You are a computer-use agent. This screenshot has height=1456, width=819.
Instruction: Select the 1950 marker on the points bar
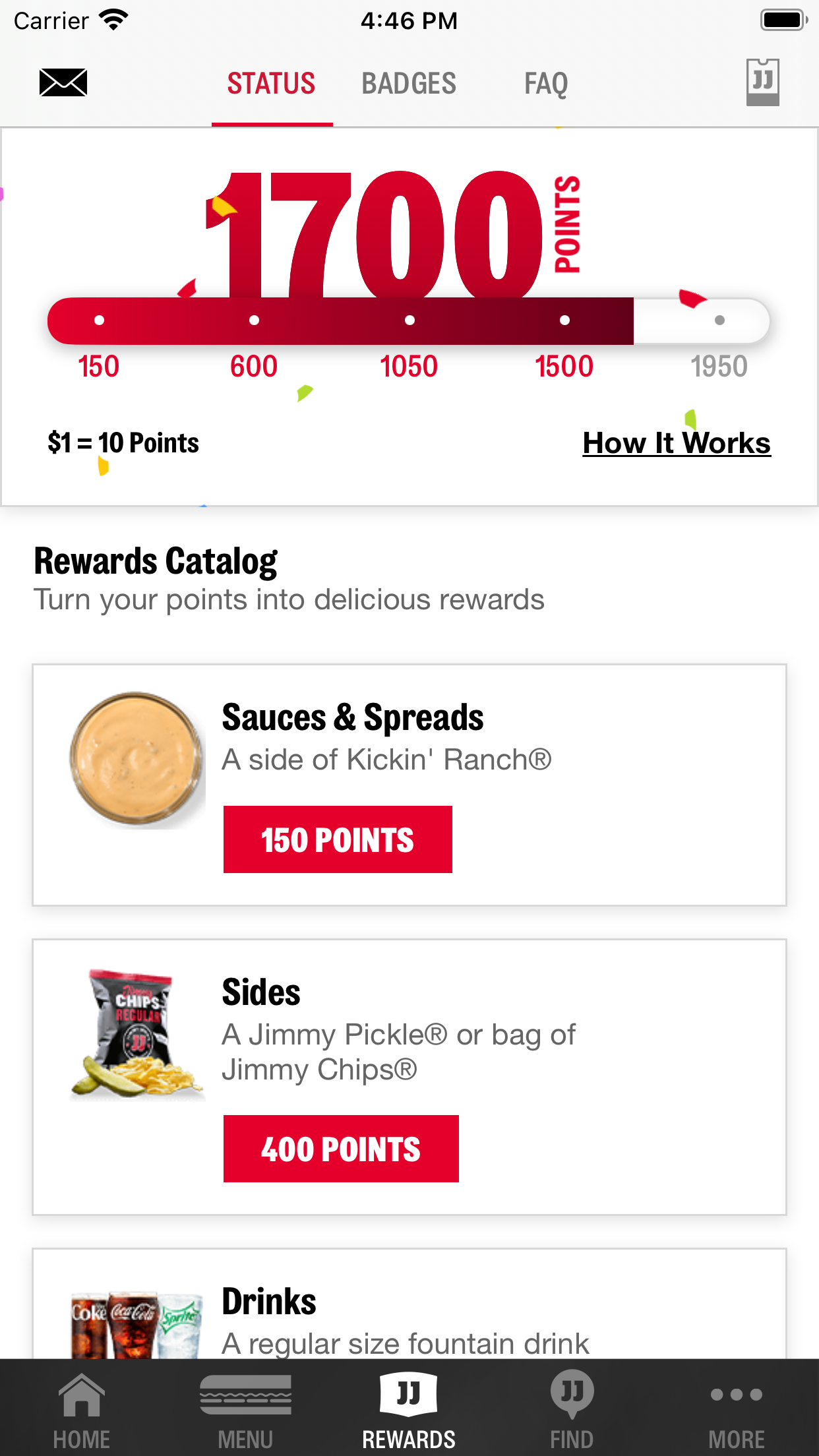pos(718,320)
